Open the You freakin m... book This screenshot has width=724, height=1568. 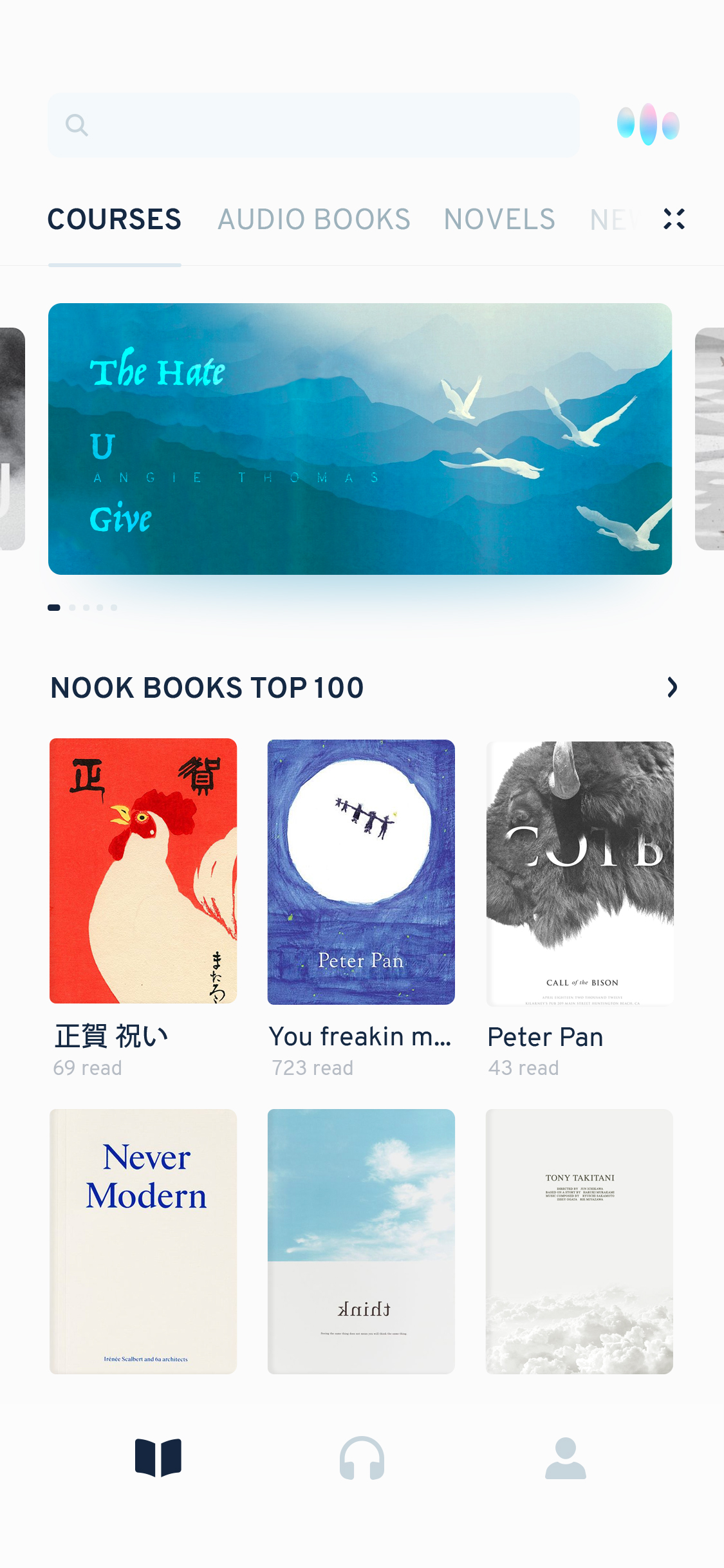[x=361, y=872]
